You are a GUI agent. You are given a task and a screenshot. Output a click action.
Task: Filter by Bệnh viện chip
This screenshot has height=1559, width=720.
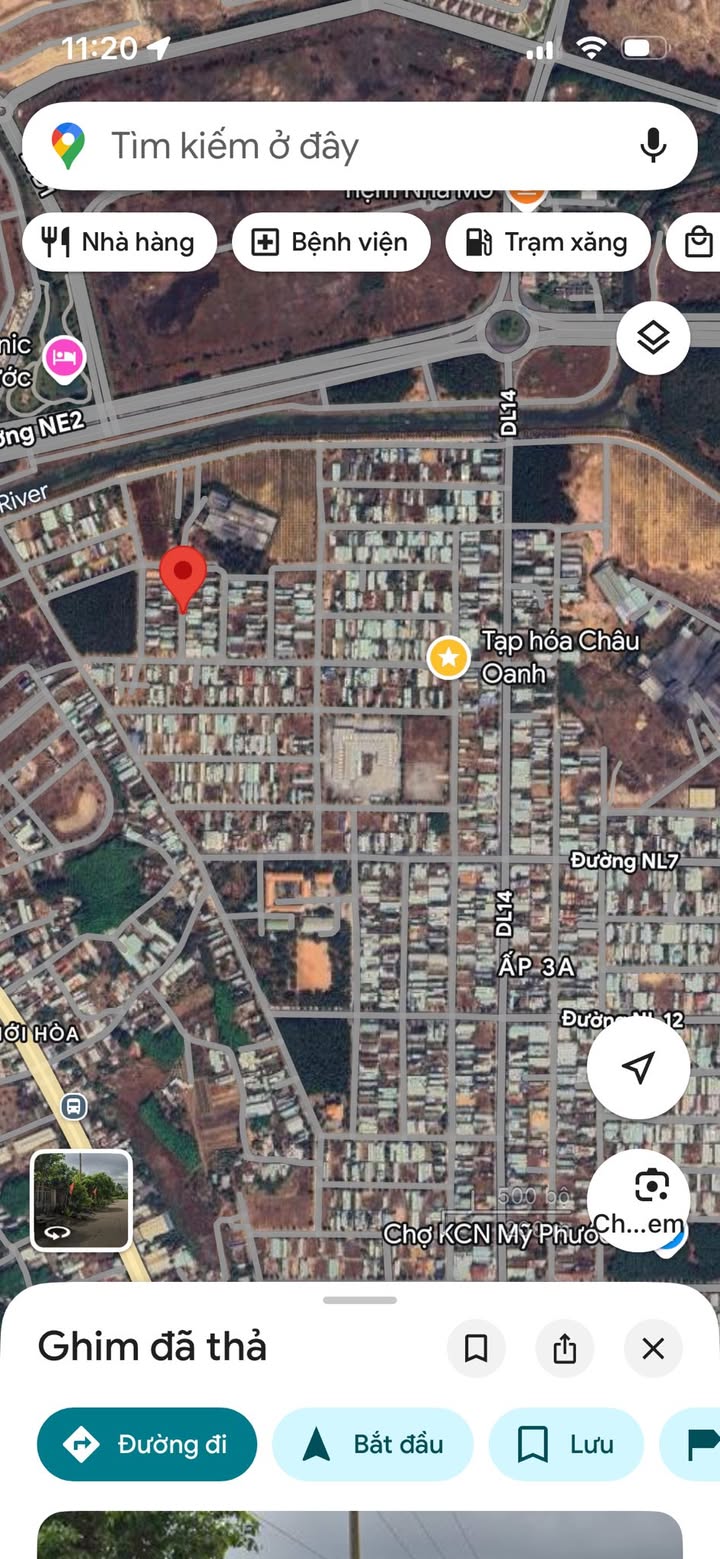[331, 242]
